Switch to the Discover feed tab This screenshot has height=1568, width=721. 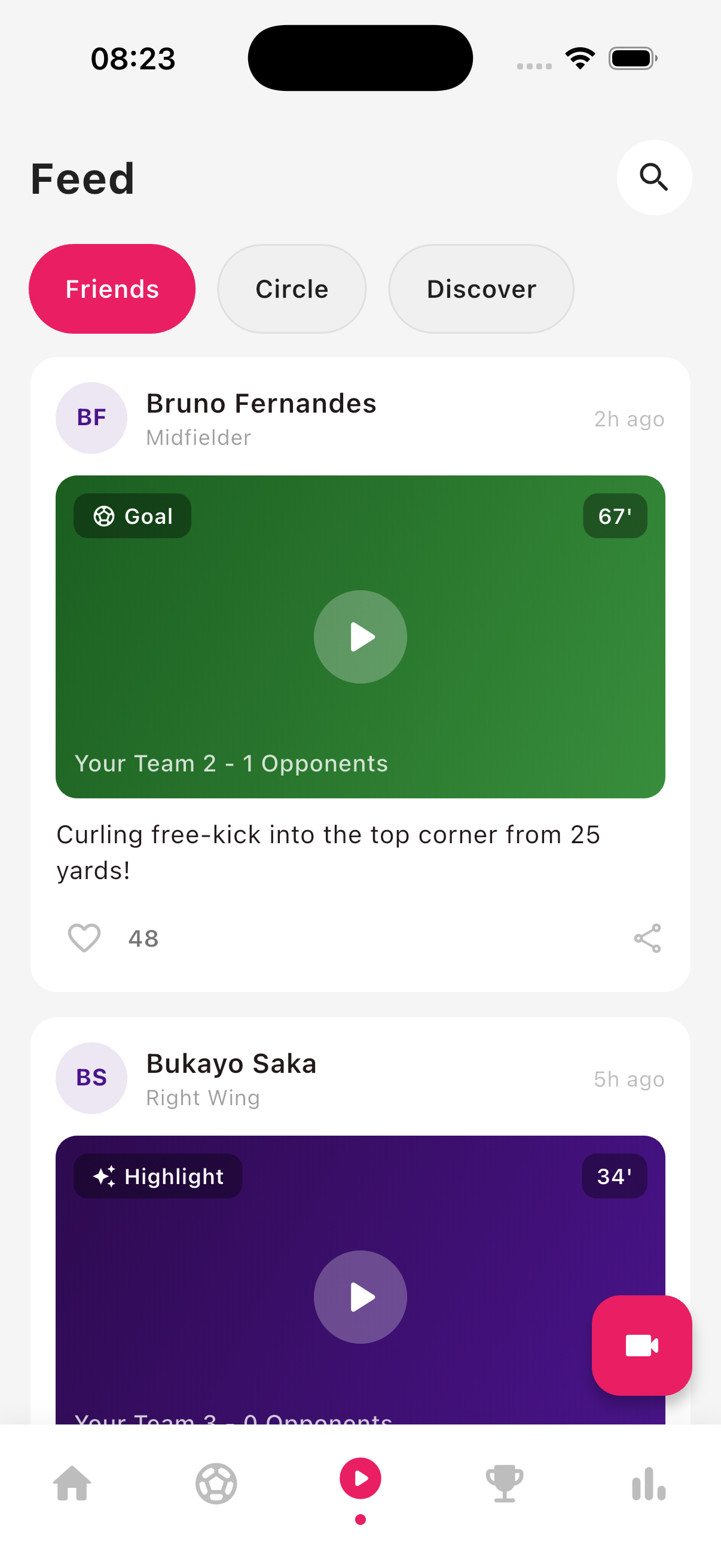click(481, 288)
